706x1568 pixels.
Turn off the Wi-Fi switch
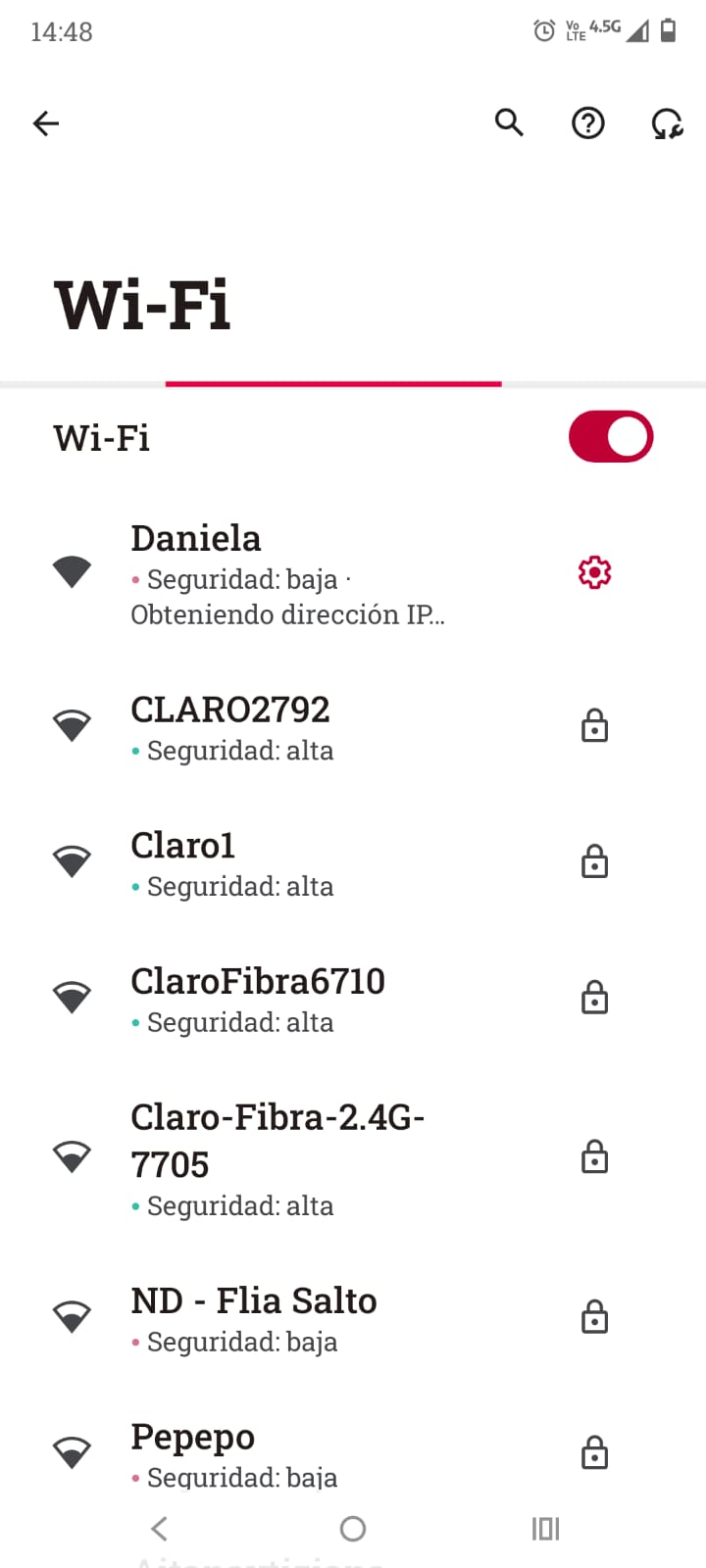(x=610, y=437)
